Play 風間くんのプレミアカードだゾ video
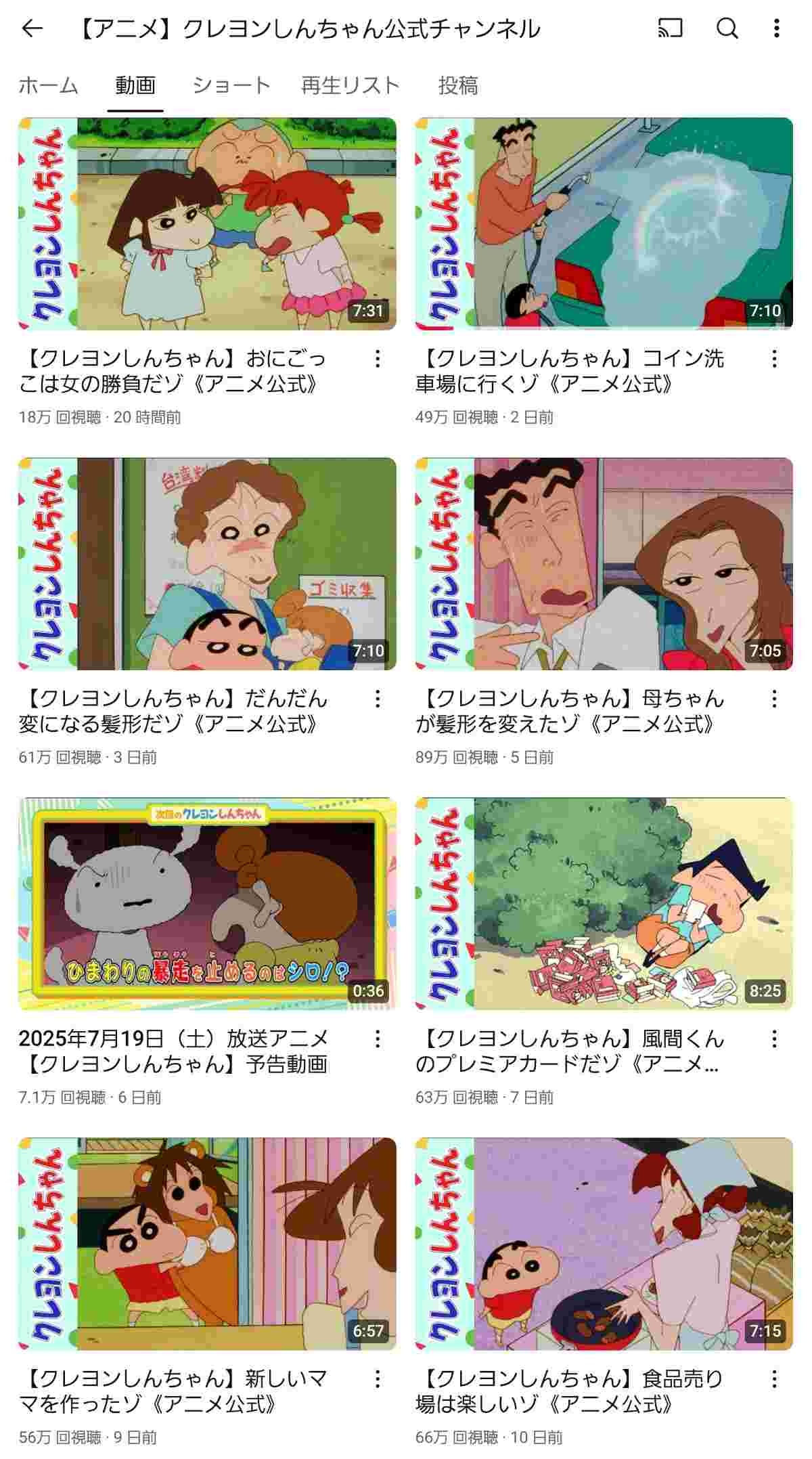 coord(604,903)
